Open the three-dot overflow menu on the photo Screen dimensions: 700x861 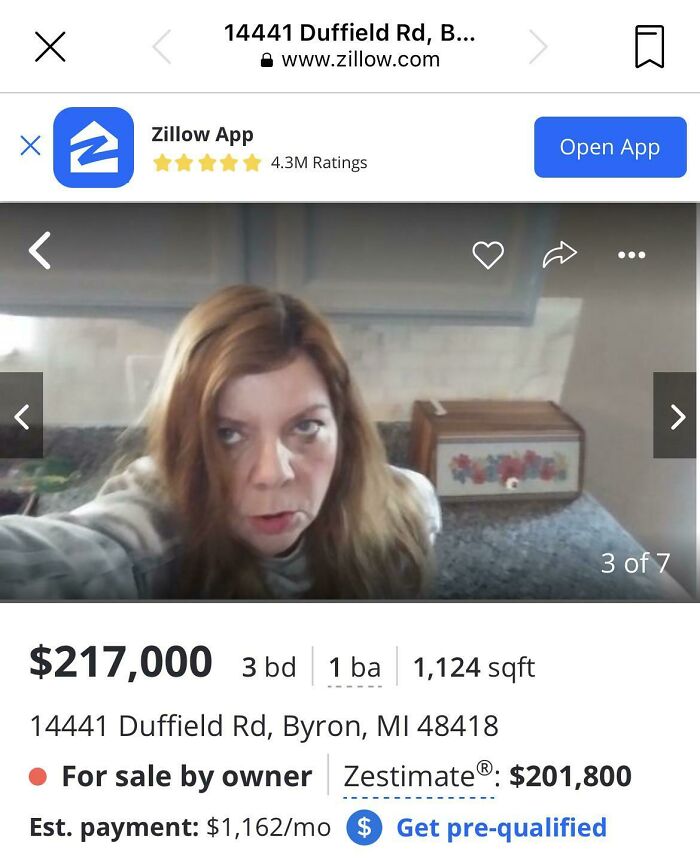pyautogui.click(x=632, y=255)
